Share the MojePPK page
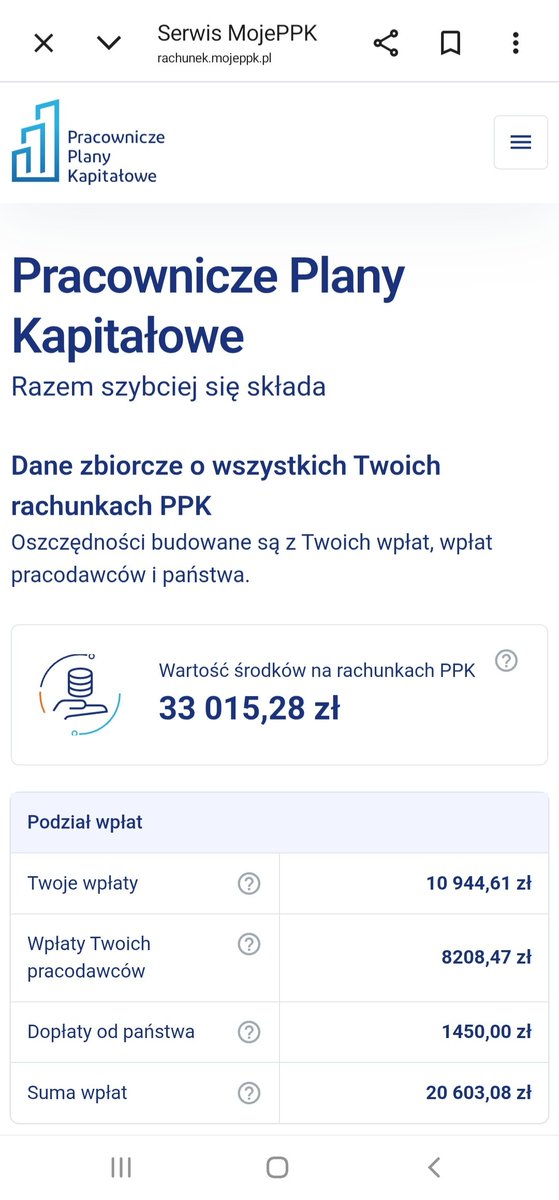Screen dimensions: 559x1200 click(x=386, y=43)
